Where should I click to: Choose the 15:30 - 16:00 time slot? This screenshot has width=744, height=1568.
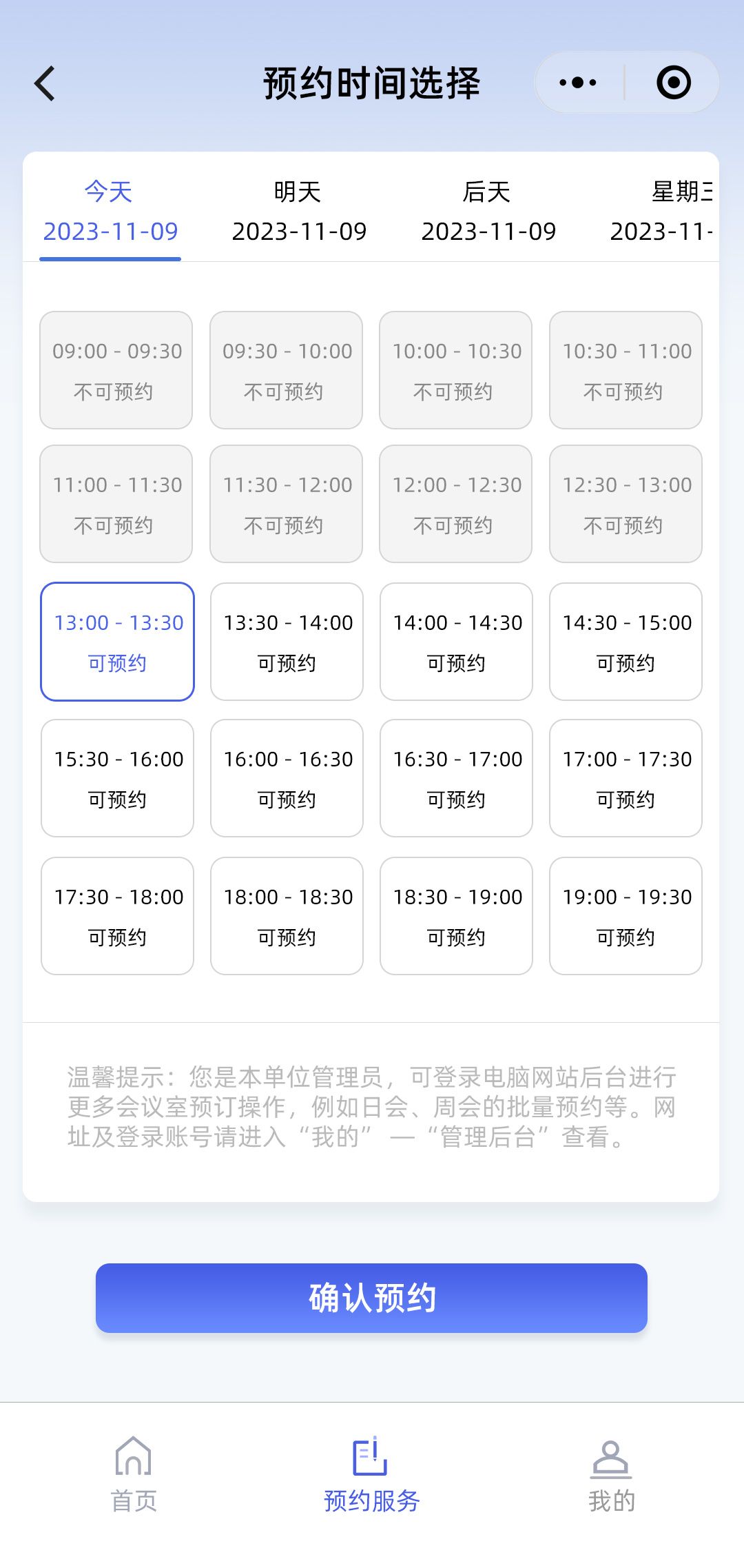[118, 778]
